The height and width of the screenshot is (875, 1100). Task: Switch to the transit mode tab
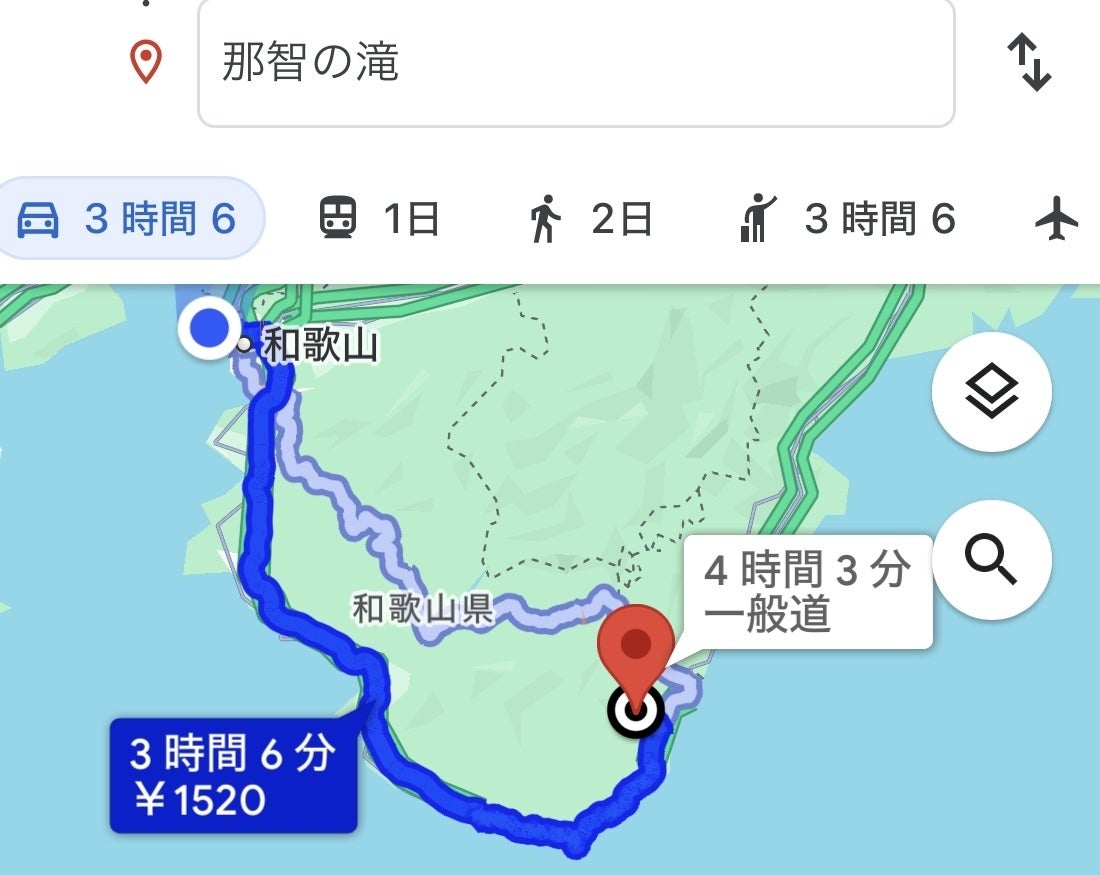[379, 219]
